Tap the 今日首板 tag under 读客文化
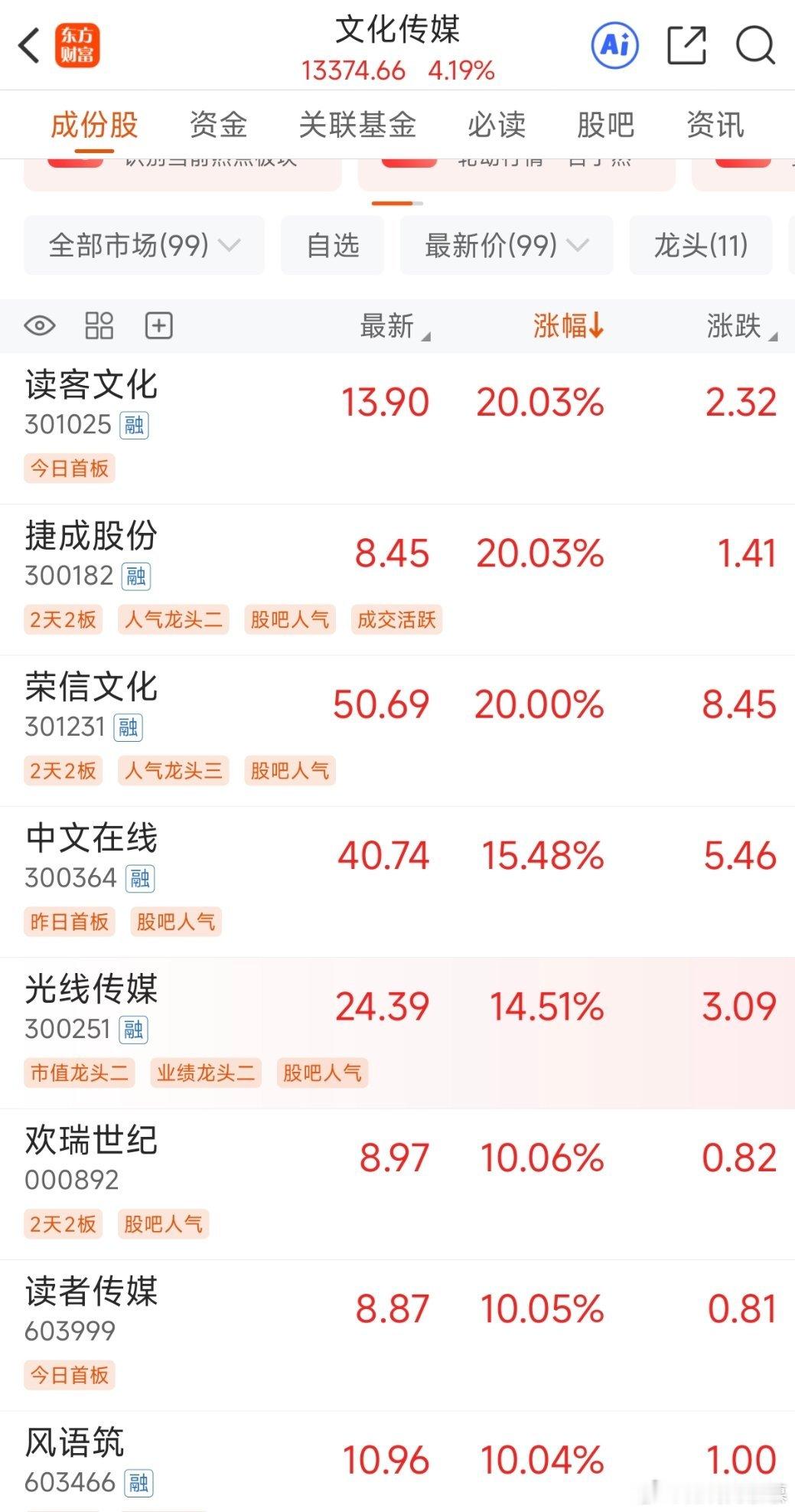Screen dimensions: 795x1512 [x=69, y=469]
